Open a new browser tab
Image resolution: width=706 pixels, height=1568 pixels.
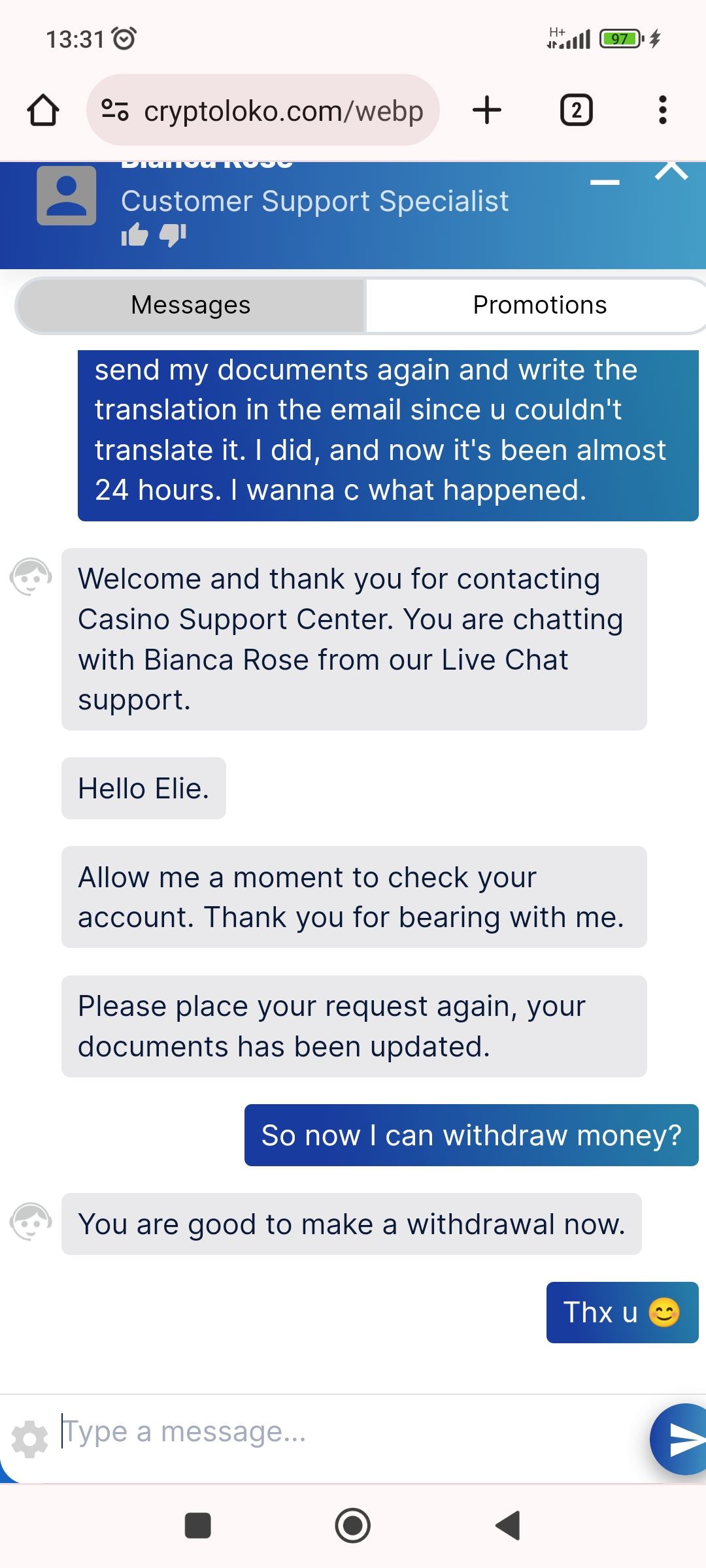click(x=487, y=110)
